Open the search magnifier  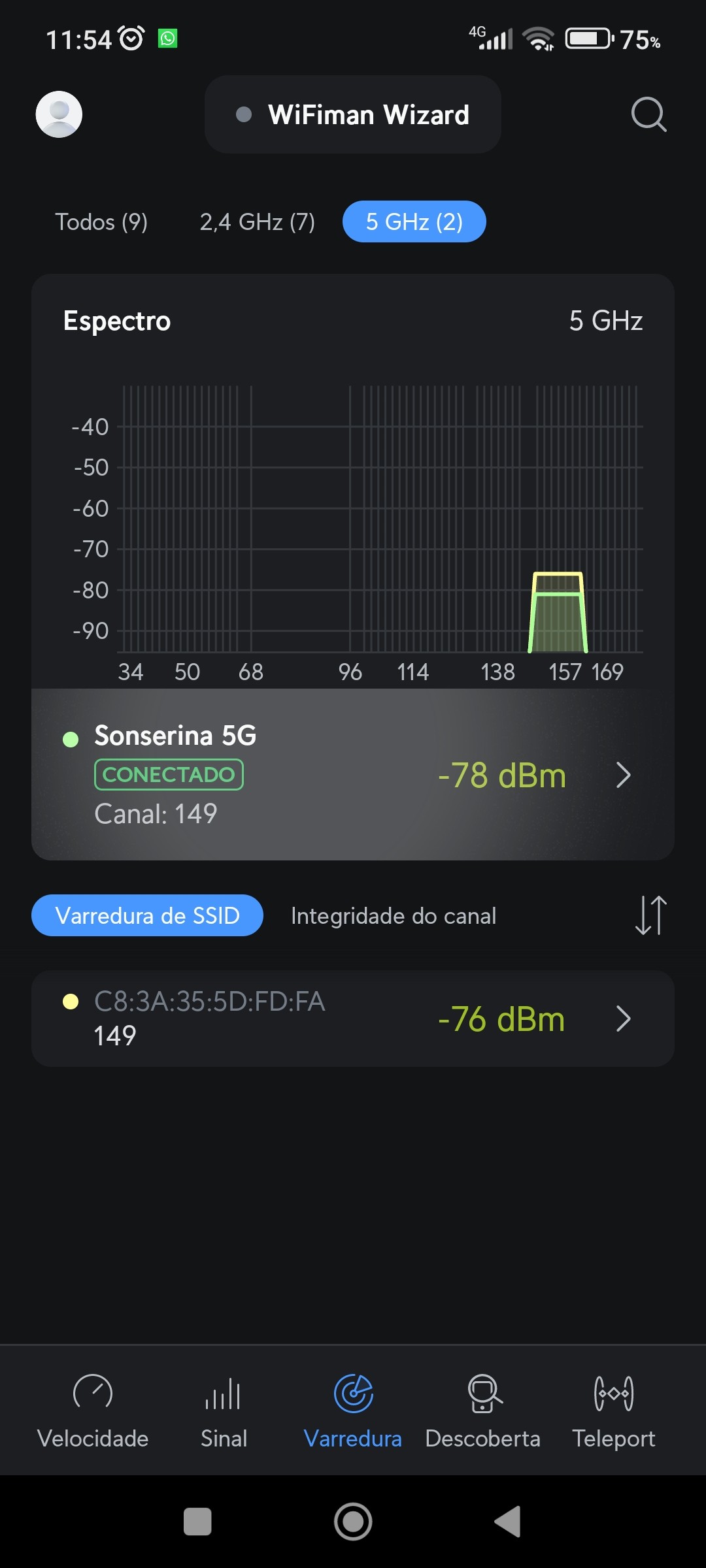click(648, 114)
